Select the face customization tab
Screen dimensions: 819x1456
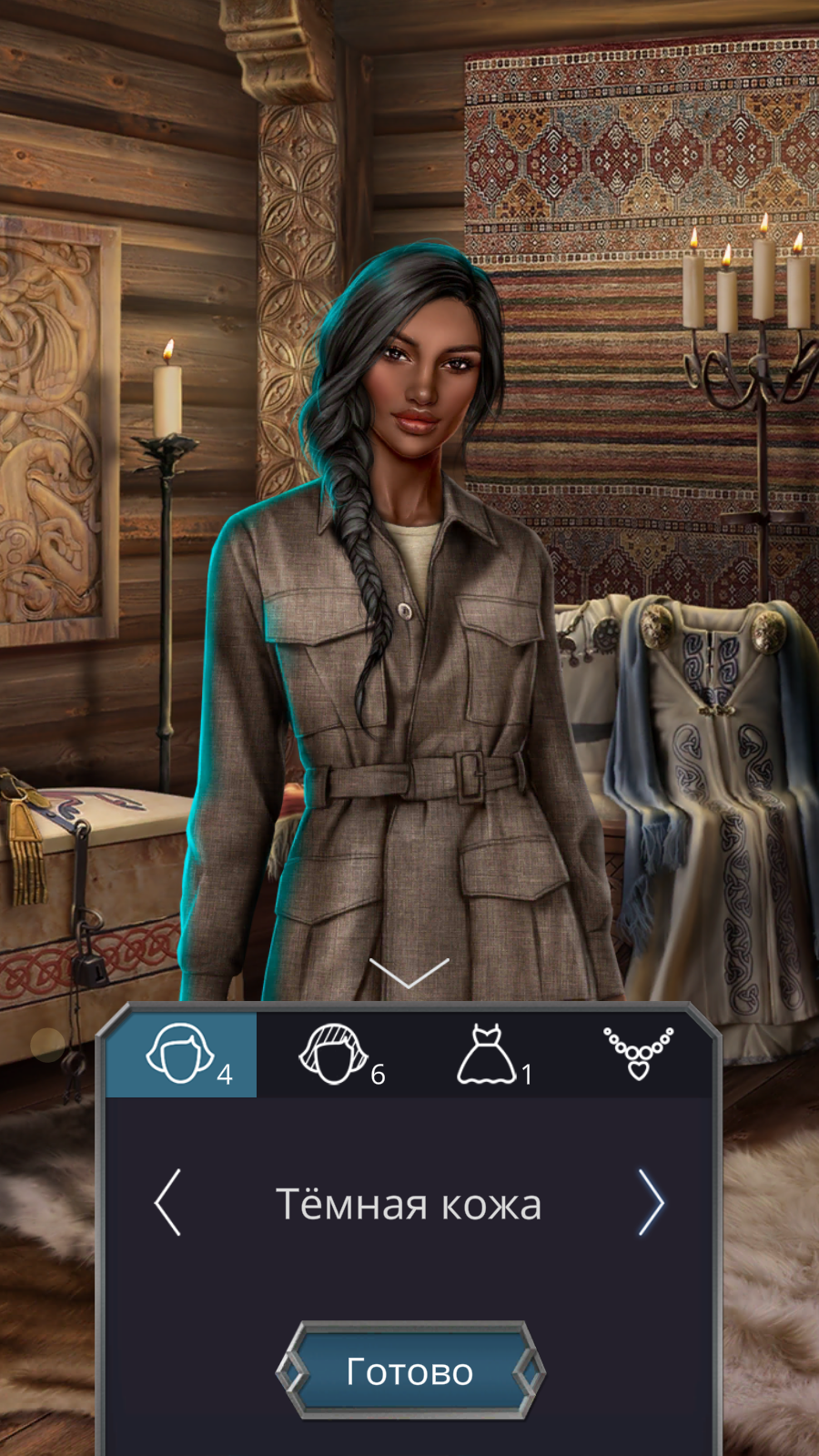coord(182,1054)
